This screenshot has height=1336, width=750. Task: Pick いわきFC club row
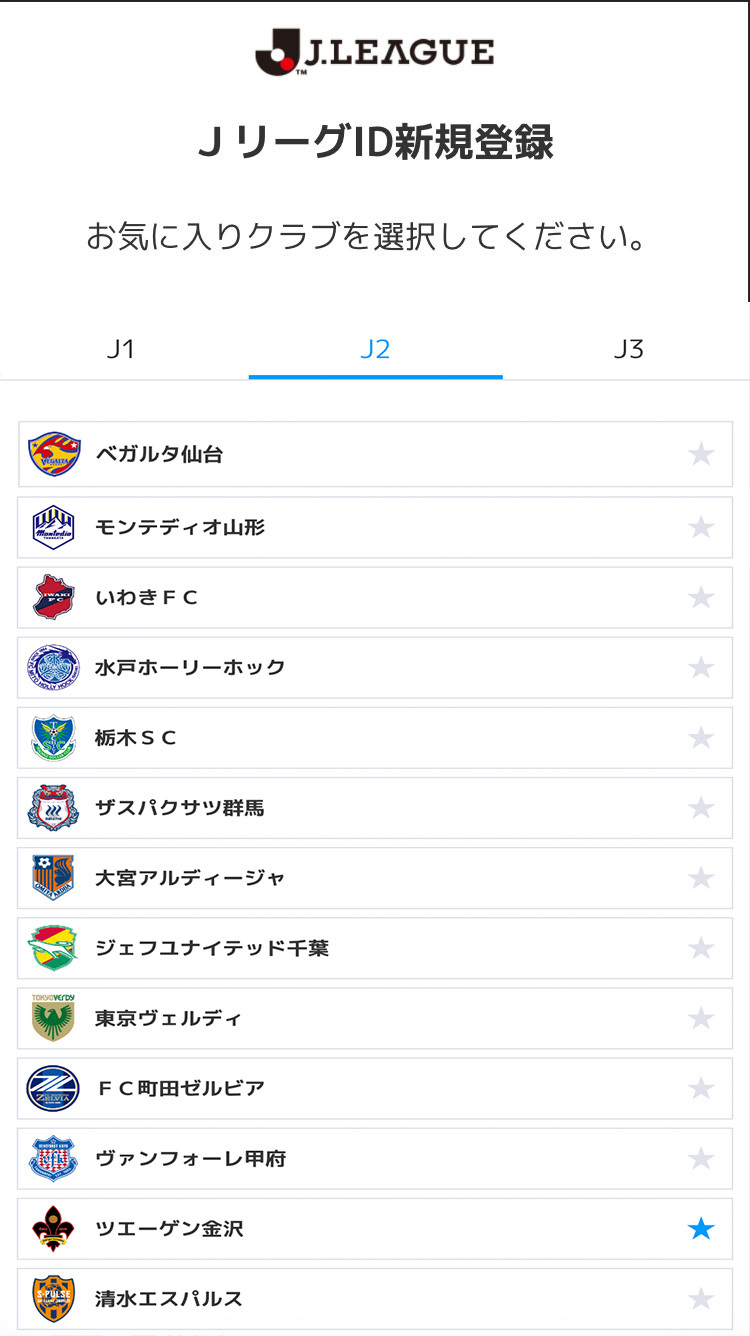375,597
